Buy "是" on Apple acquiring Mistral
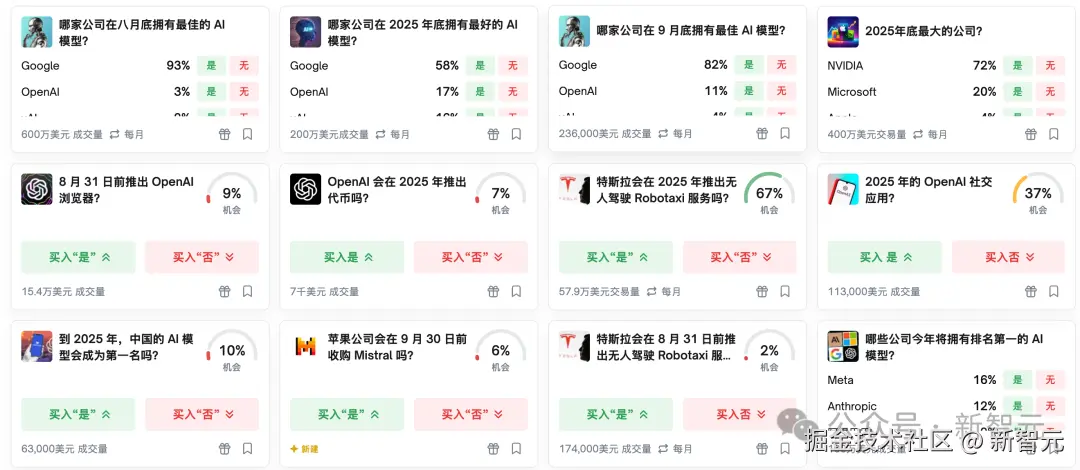1080x470 pixels. pos(347,414)
